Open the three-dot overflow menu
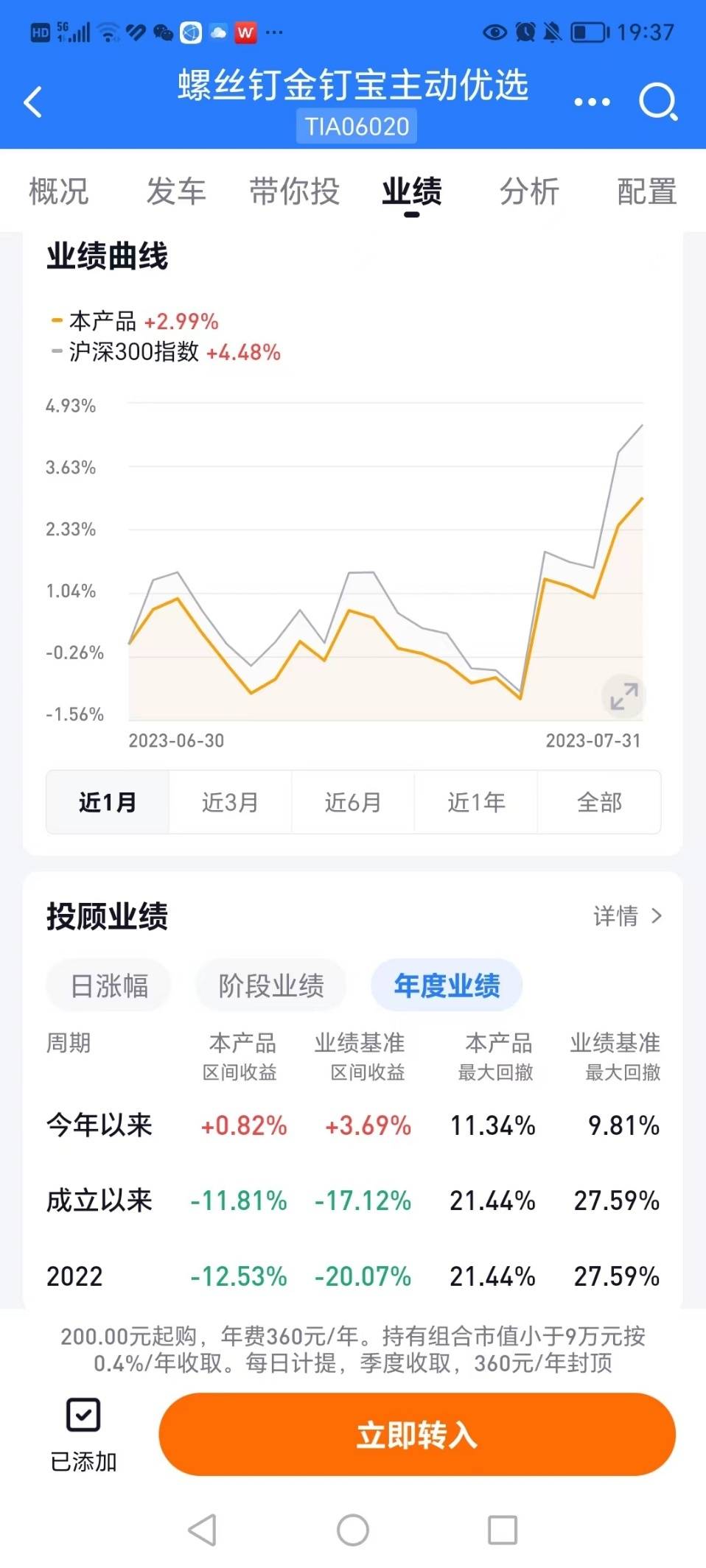The height and width of the screenshot is (1568, 706). click(592, 102)
